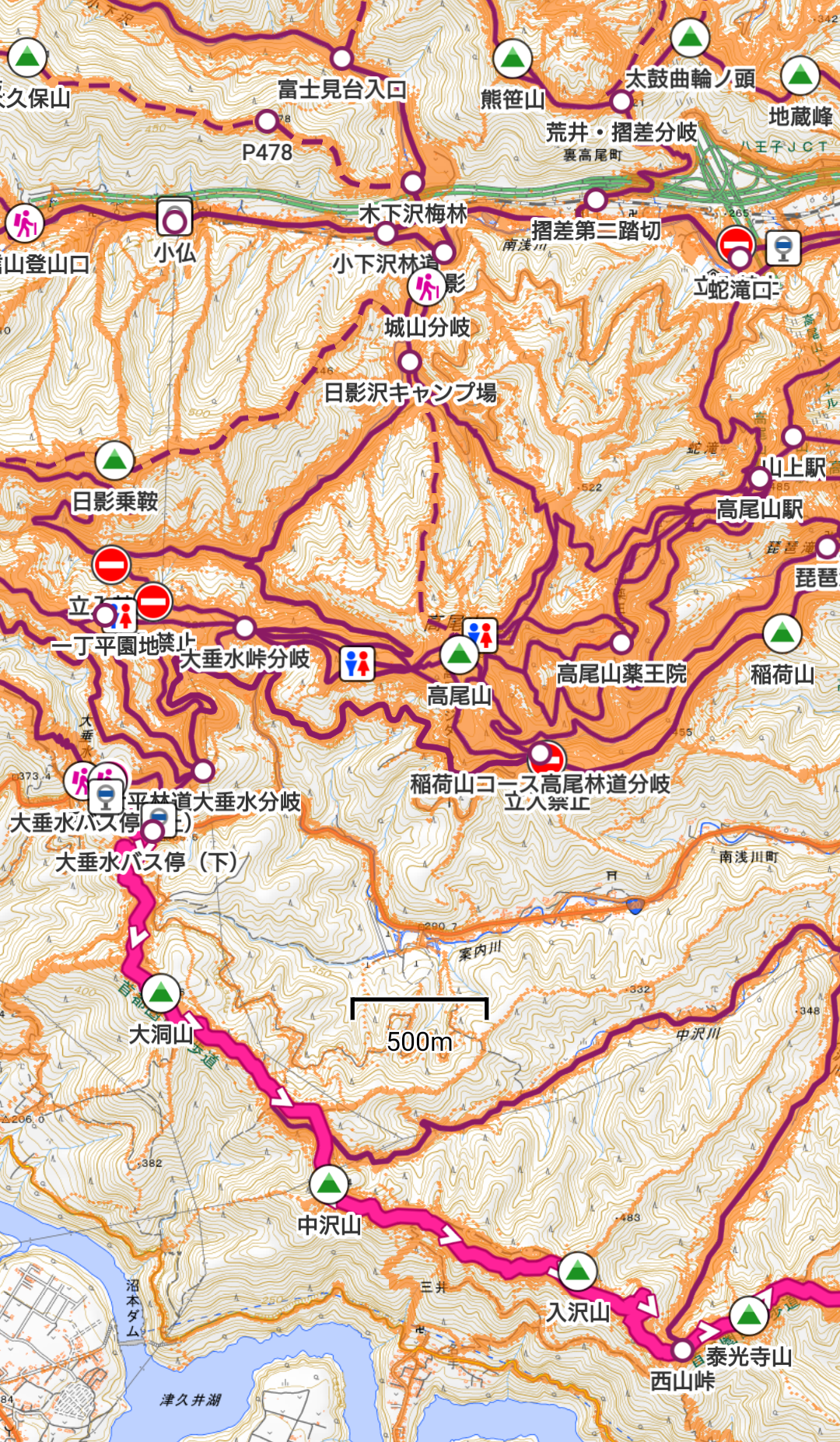Screen dimensions: 840x1442
Task: Open the 地蔵峰 peak marker
Action: [800, 75]
